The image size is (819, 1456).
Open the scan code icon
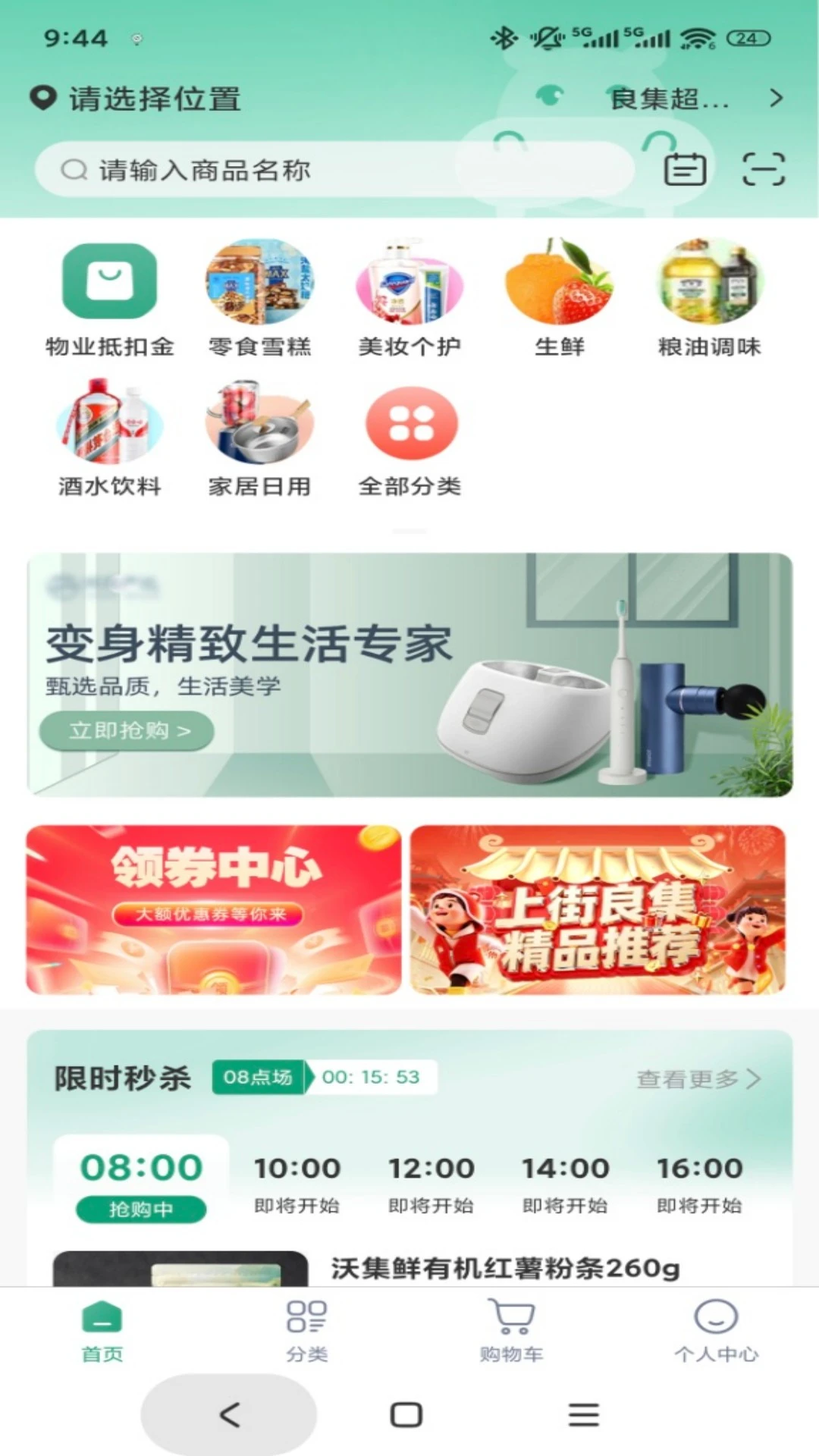(763, 168)
